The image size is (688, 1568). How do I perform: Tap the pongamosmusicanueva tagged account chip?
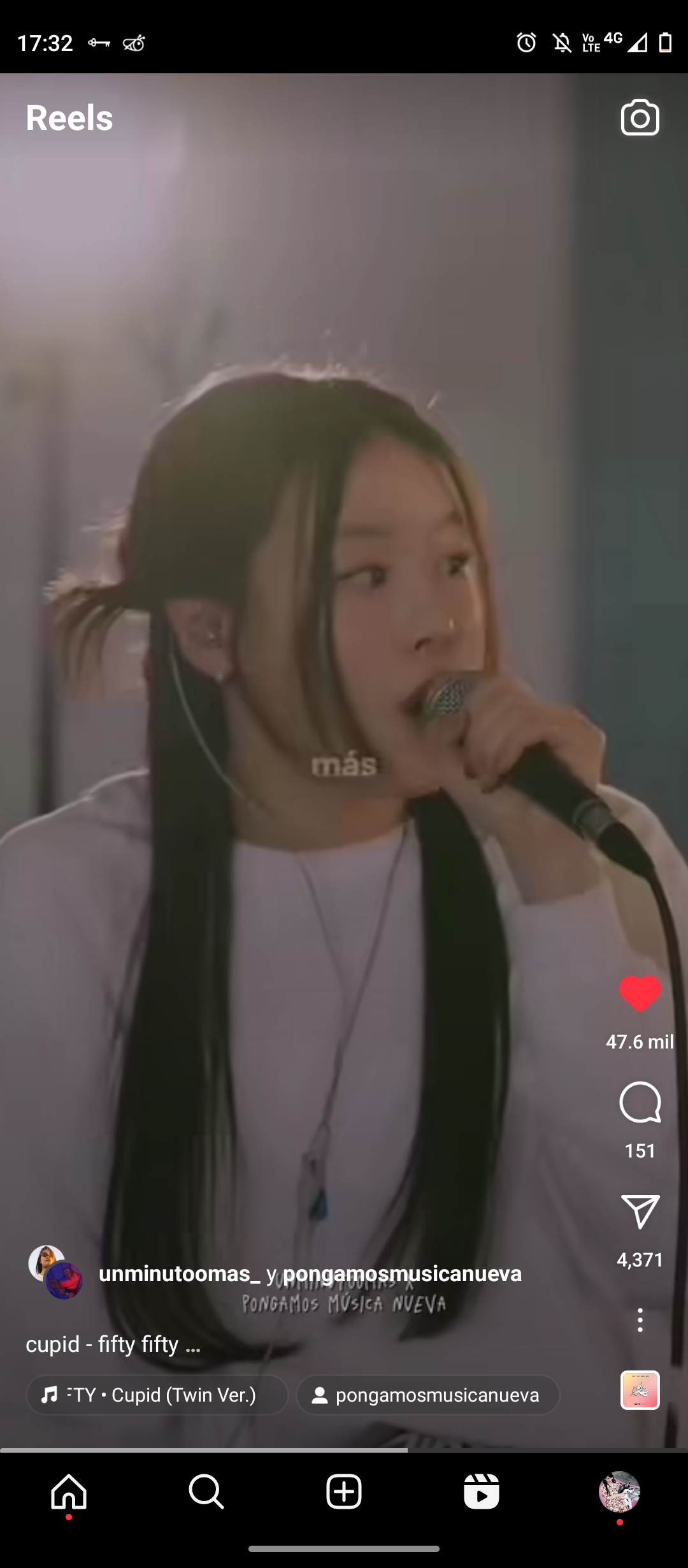[427, 1395]
